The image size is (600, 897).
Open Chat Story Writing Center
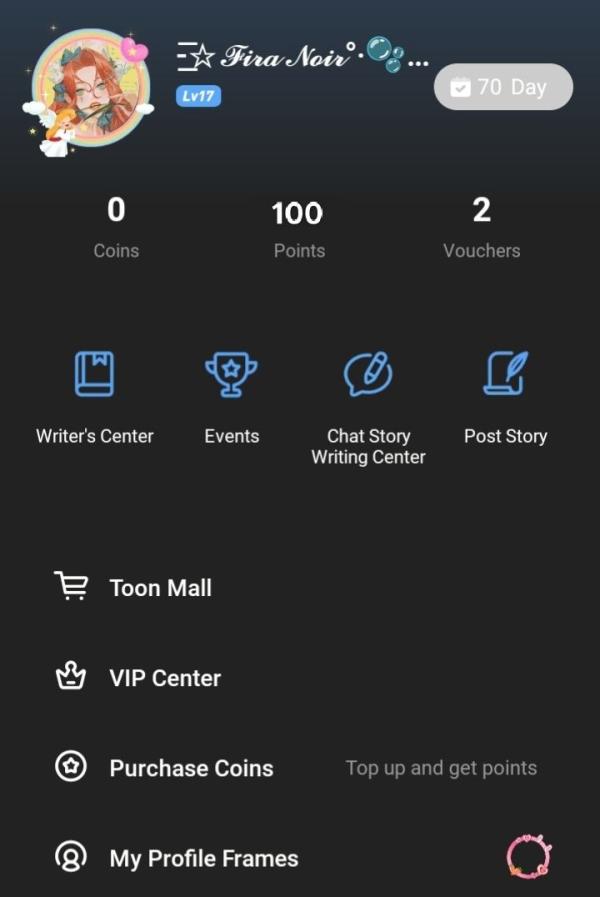click(x=368, y=405)
